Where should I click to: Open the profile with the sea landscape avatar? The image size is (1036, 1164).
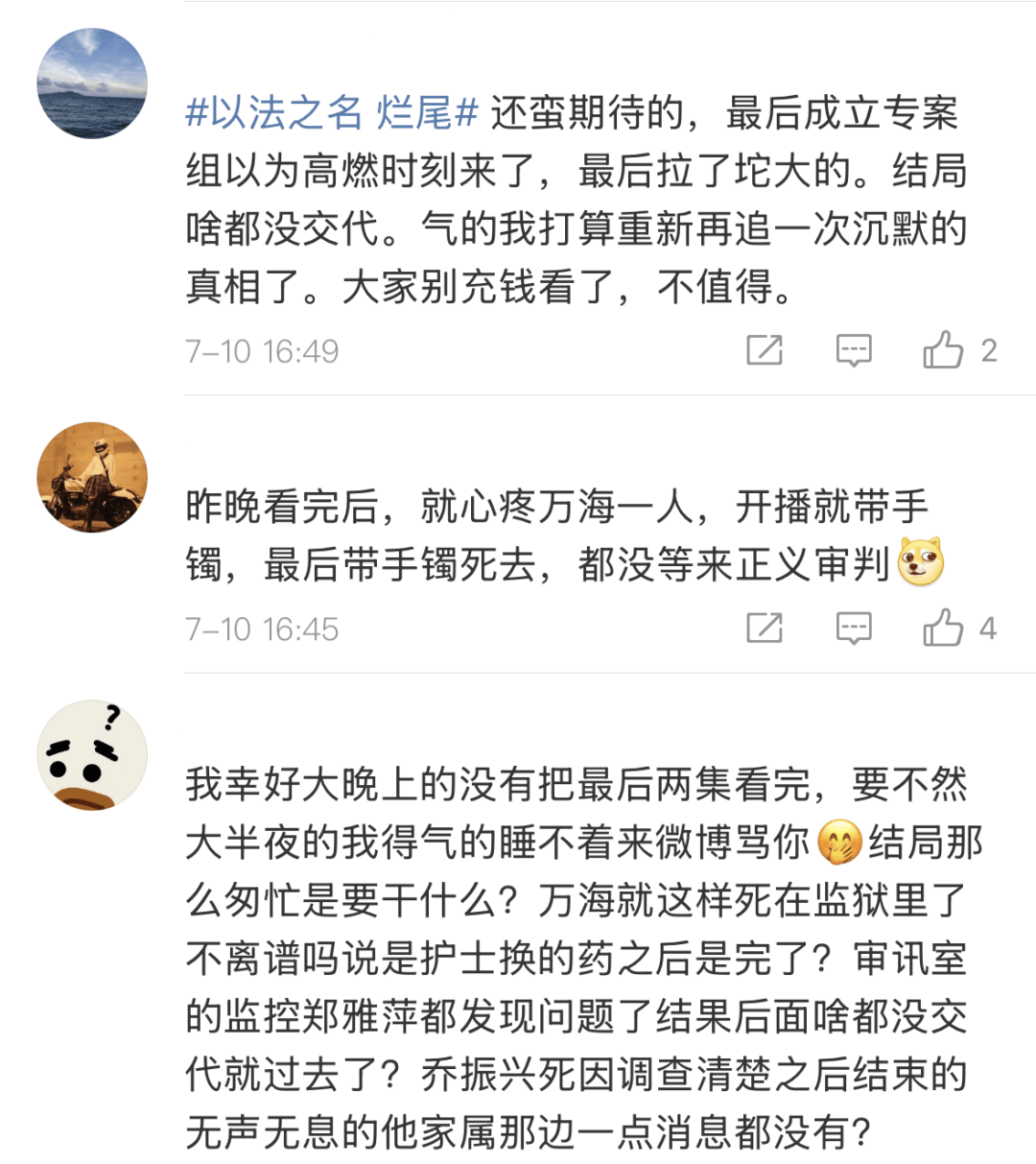point(92,83)
